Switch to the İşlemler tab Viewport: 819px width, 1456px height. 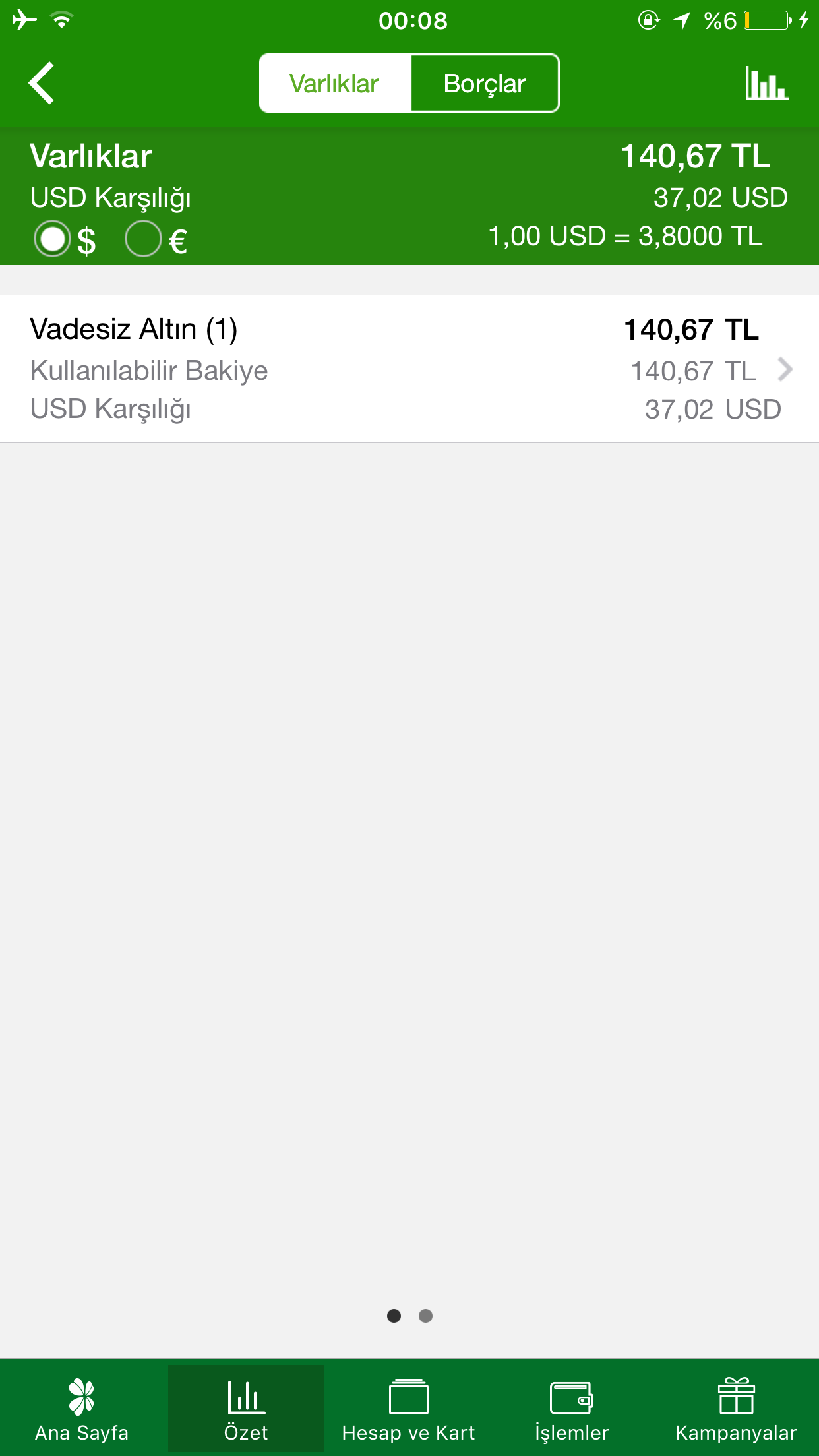point(572,1409)
